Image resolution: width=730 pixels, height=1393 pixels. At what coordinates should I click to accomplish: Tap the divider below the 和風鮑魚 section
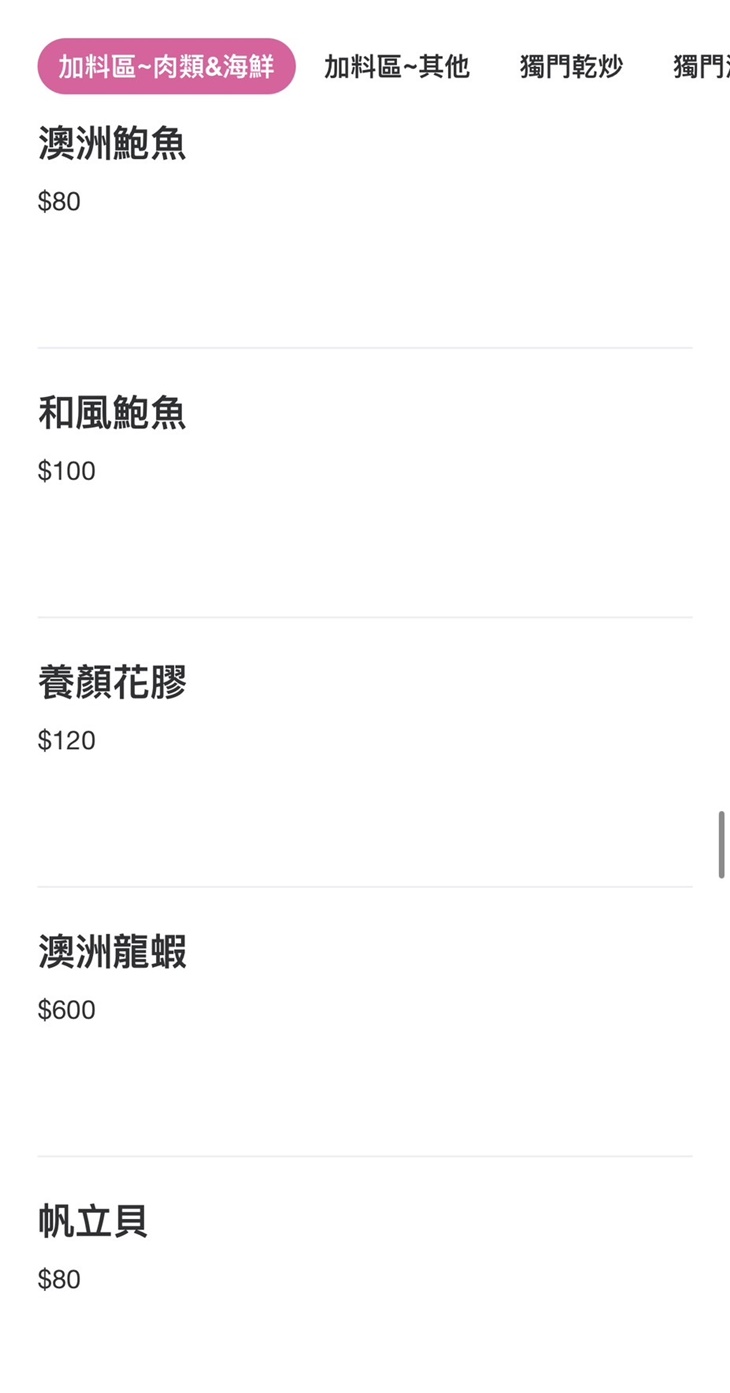[365, 616]
